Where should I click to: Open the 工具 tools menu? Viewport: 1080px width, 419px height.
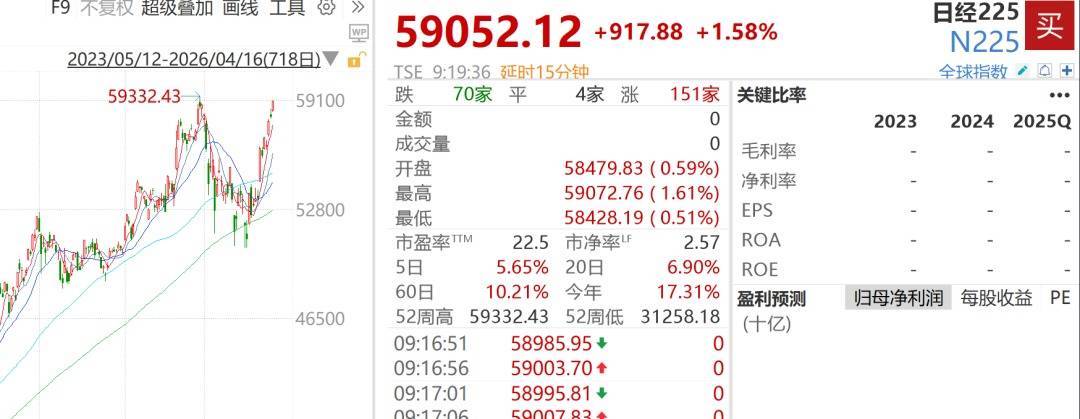(x=289, y=8)
